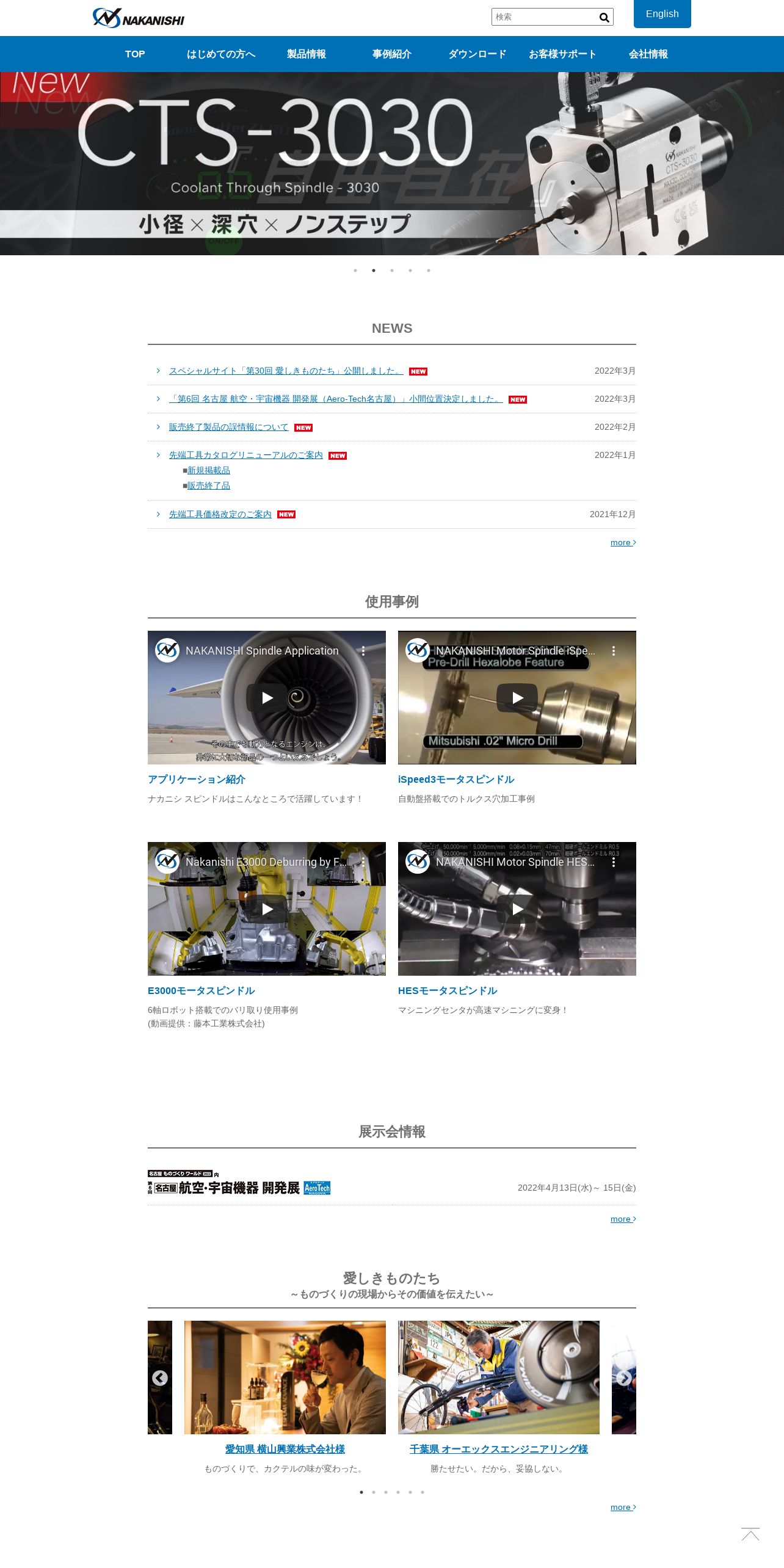Follow the 新規掲載品 sub-link
This screenshot has width=784, height=1568.
208,470
